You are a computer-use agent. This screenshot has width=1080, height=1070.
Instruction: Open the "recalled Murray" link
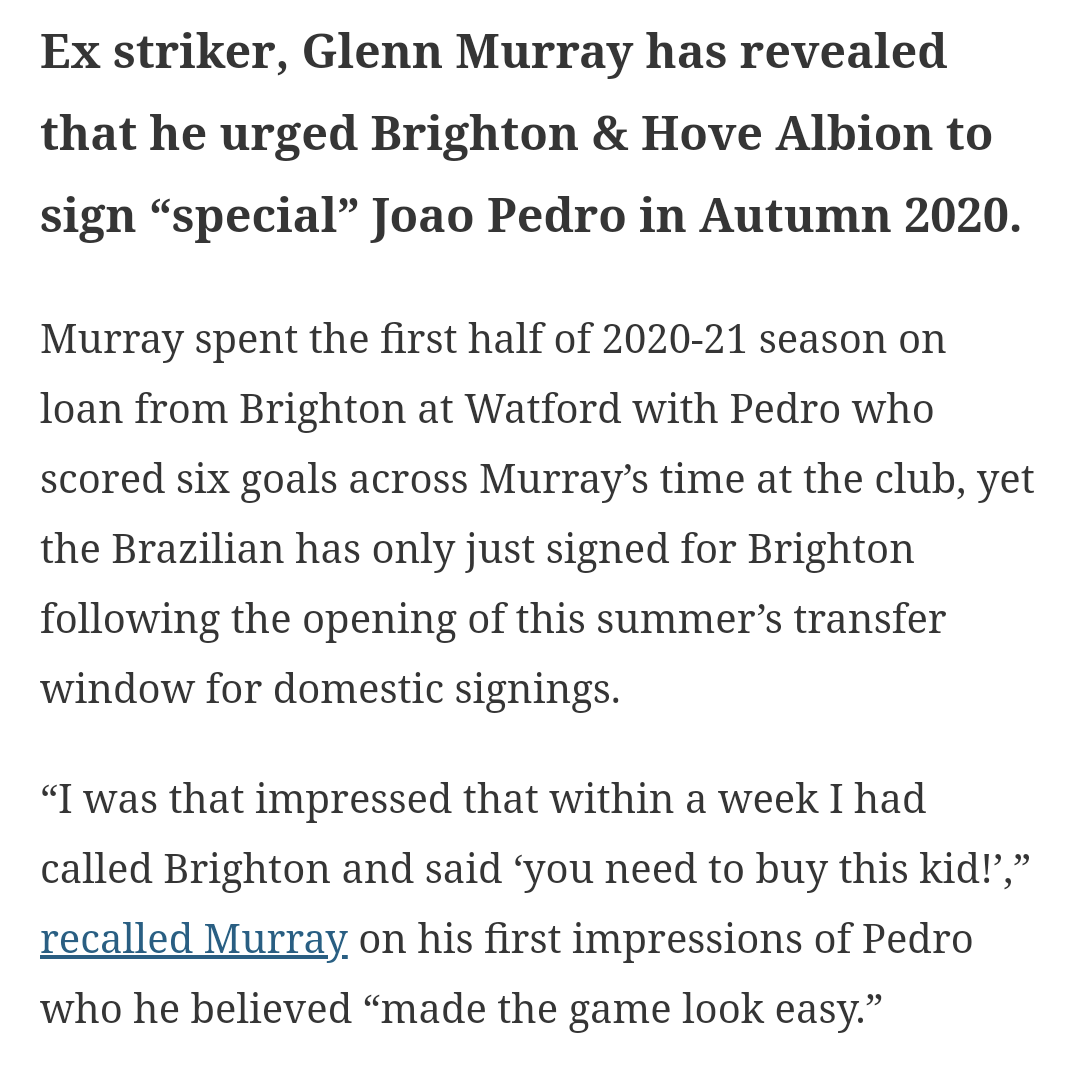pyautogui.click(x=193, y=939)
